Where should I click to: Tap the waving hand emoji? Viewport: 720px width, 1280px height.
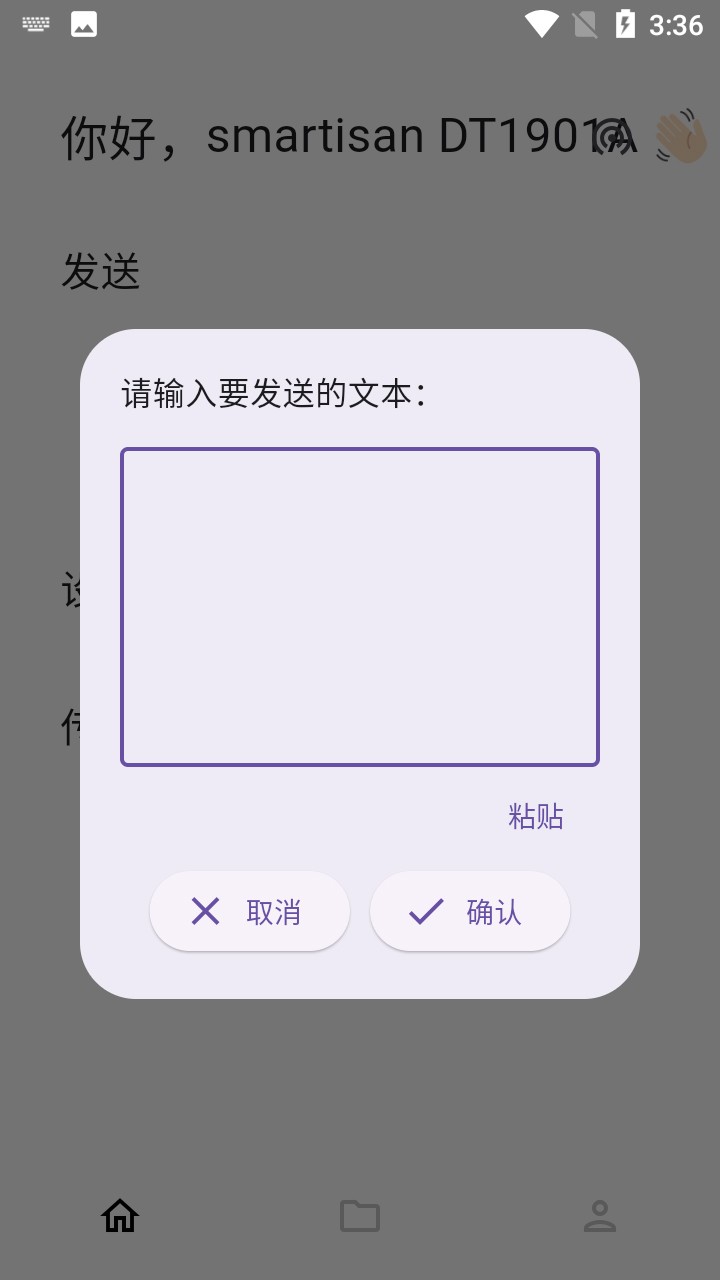pos(682,137)
